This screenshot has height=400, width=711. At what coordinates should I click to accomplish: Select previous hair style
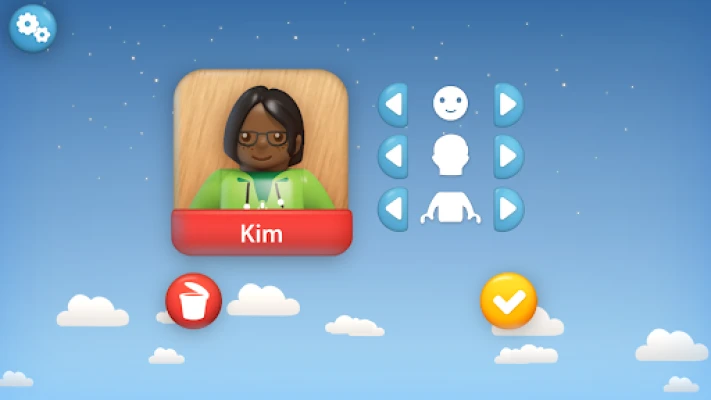(x=393, y=156)
